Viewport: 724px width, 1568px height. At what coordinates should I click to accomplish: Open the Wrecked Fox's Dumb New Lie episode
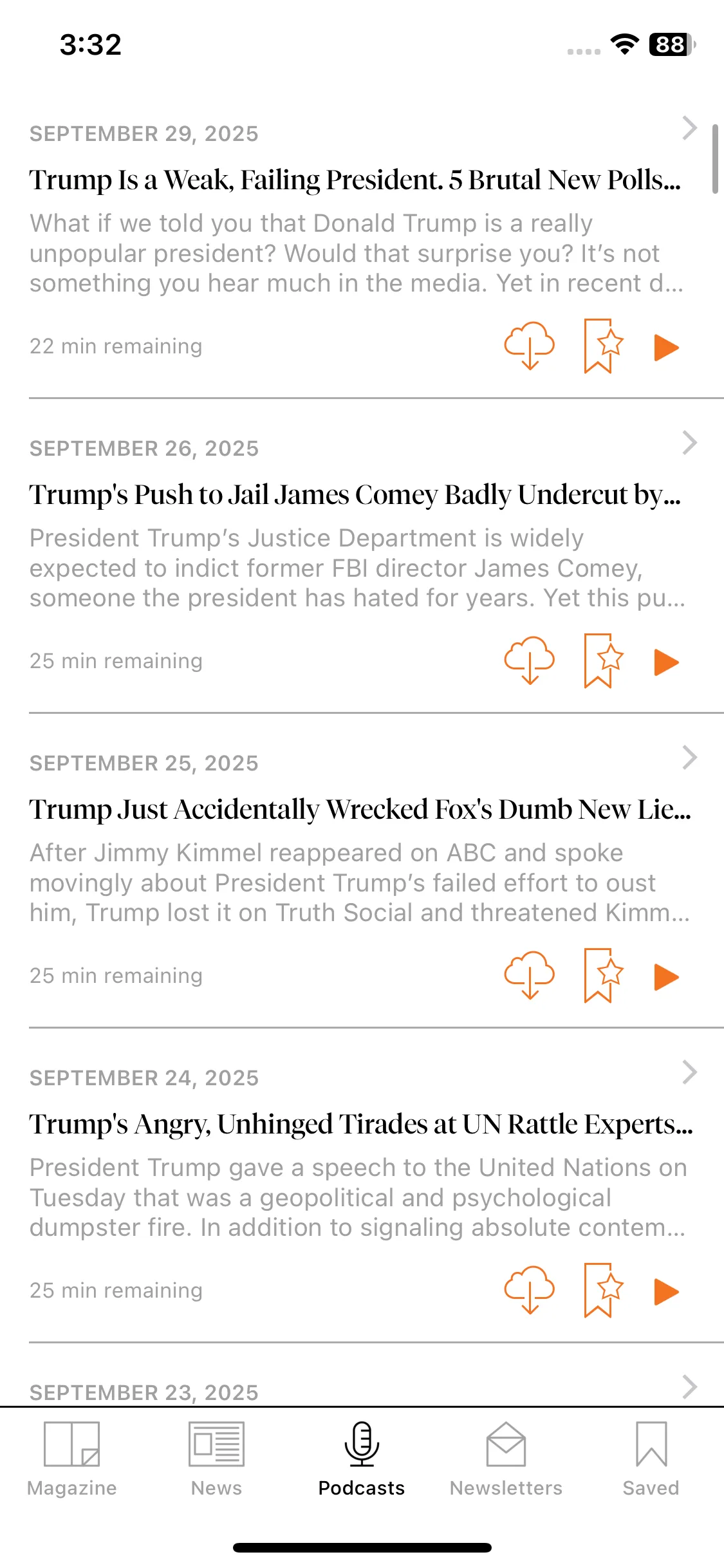tap(359, 810)
